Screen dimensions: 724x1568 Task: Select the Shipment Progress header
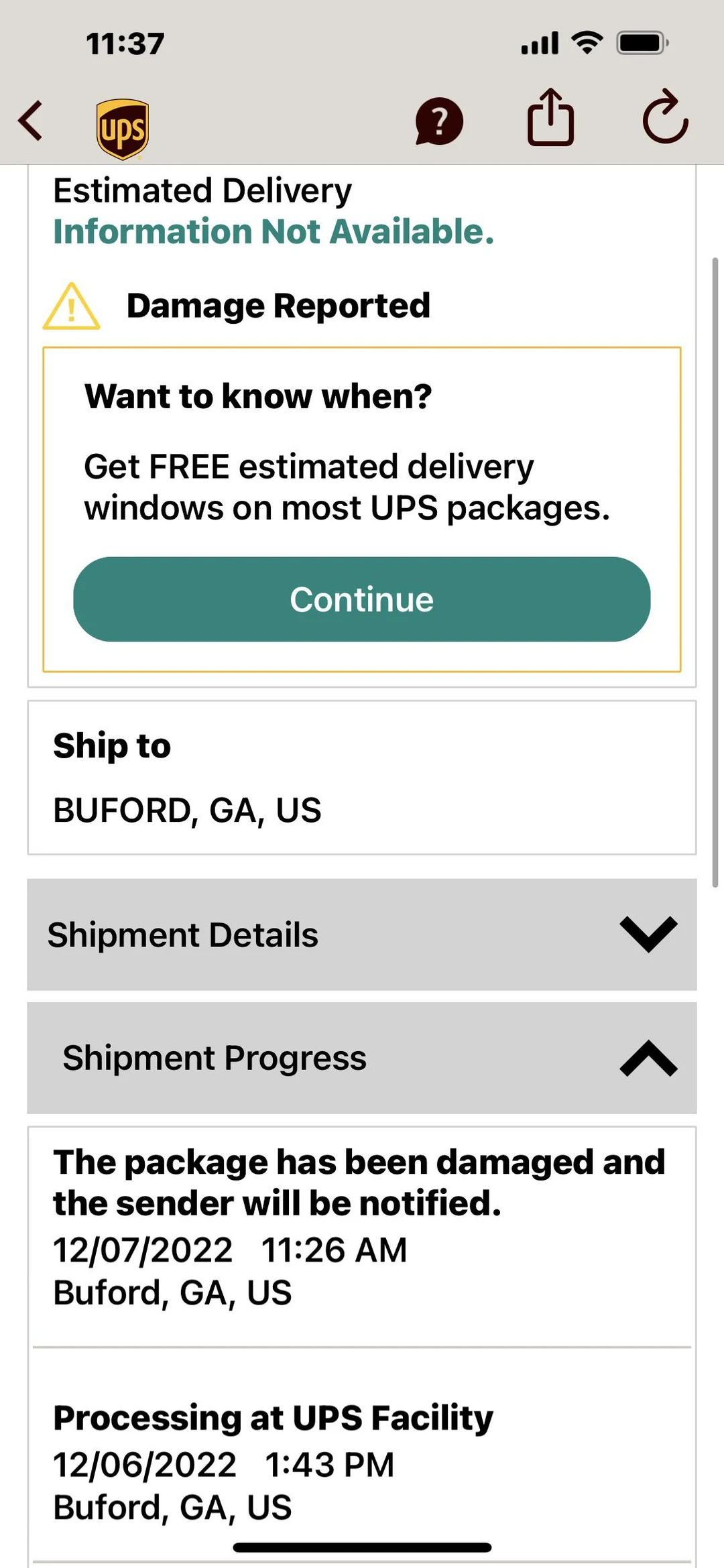(215, 1058)
